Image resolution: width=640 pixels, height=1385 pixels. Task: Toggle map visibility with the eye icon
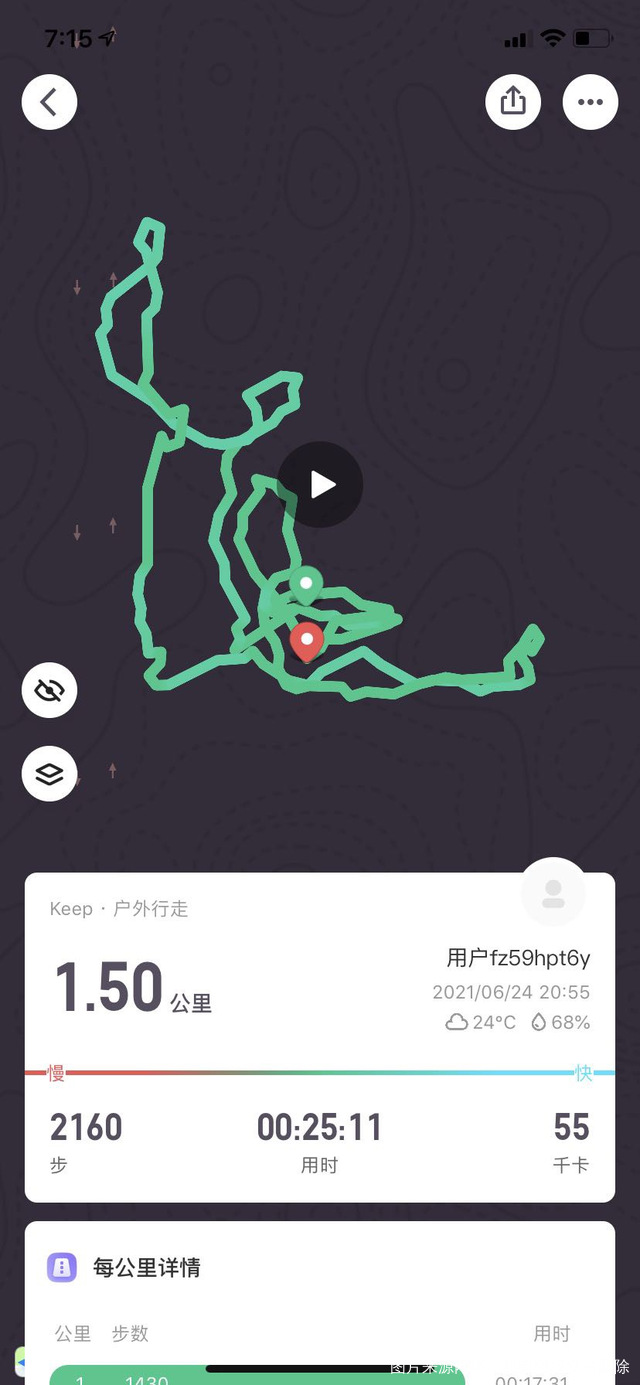pos(49,690)
